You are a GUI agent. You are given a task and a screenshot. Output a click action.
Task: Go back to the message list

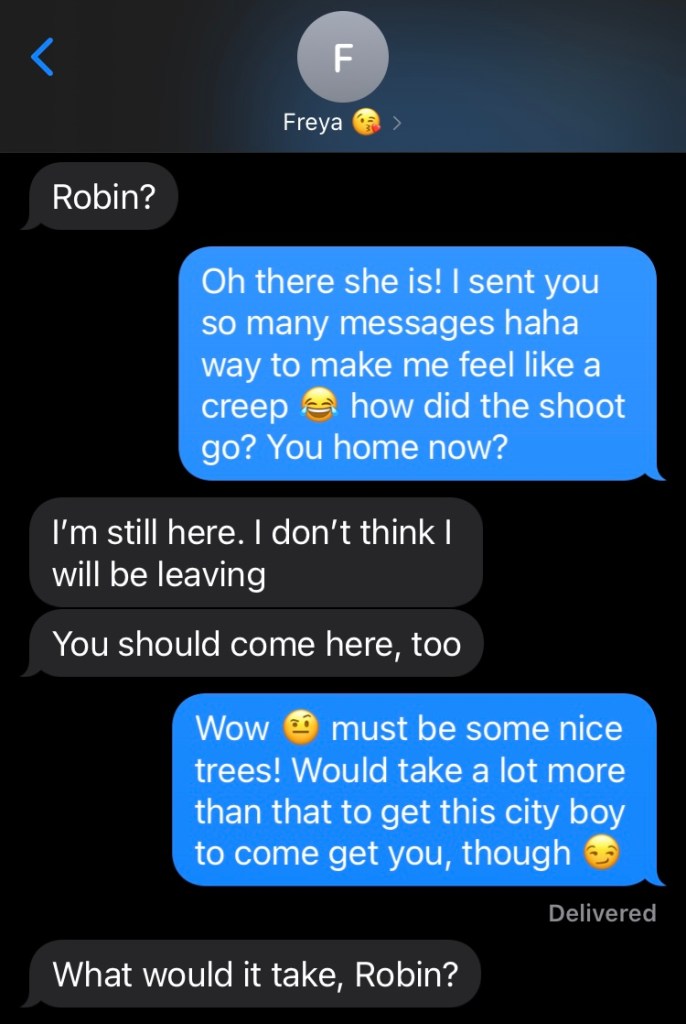tap(42, 58)
